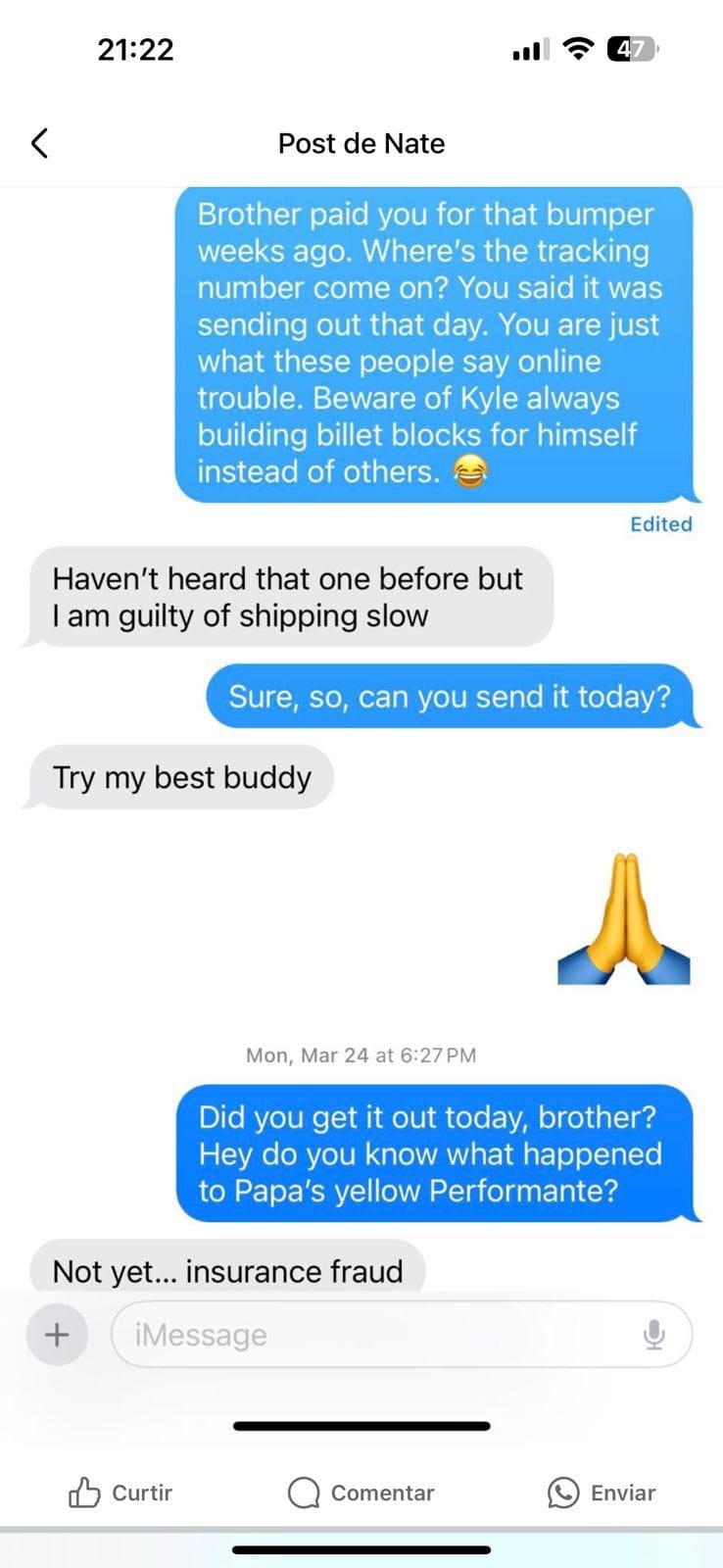Like the post with Curtir
Image resolution: width=723 pixels, height=1568 pixels.
point(120,1493)
